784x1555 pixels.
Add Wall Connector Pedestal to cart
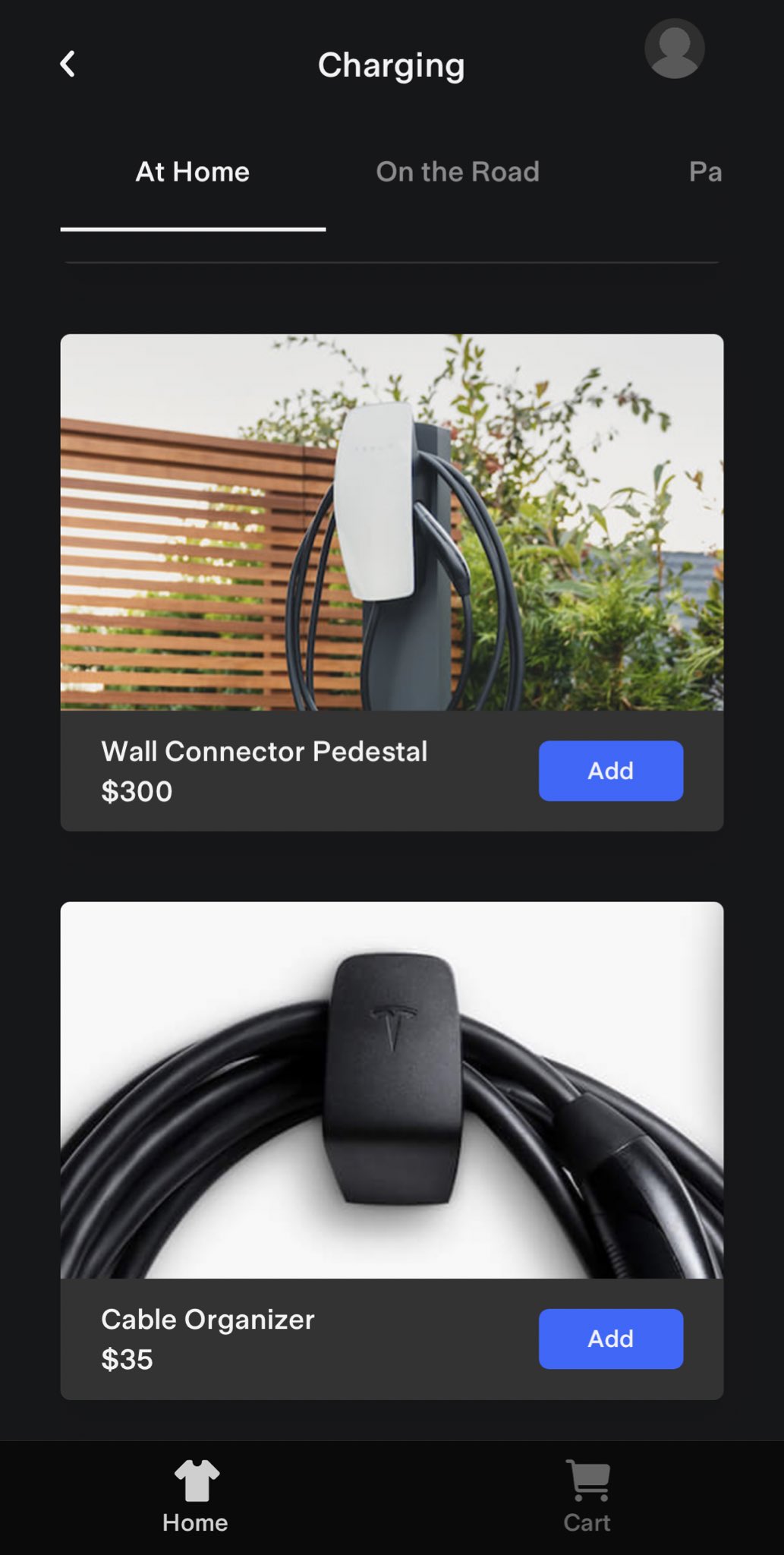pos(611,771)
